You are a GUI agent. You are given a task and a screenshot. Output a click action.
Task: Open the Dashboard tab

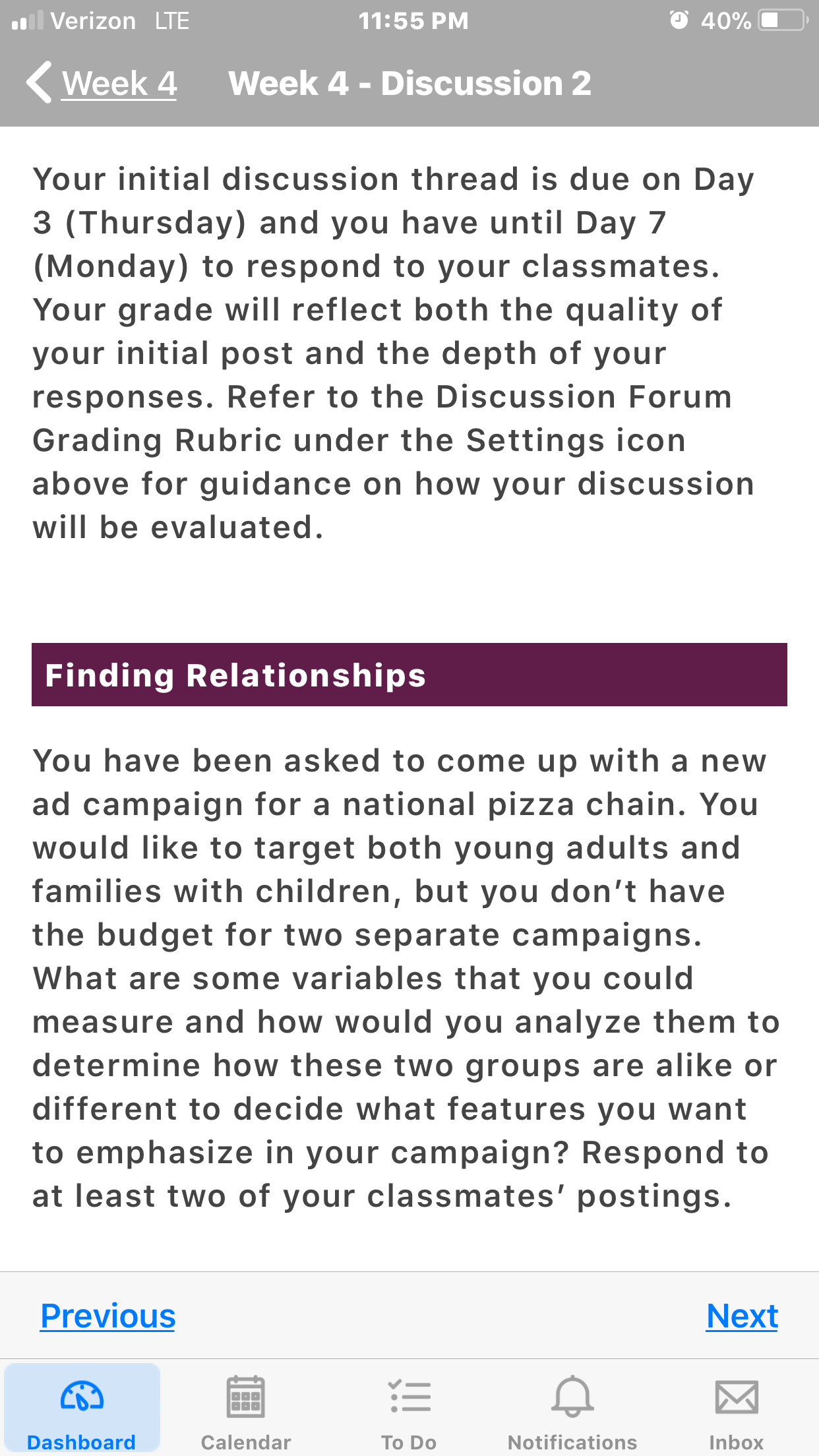coord(82,1409)
